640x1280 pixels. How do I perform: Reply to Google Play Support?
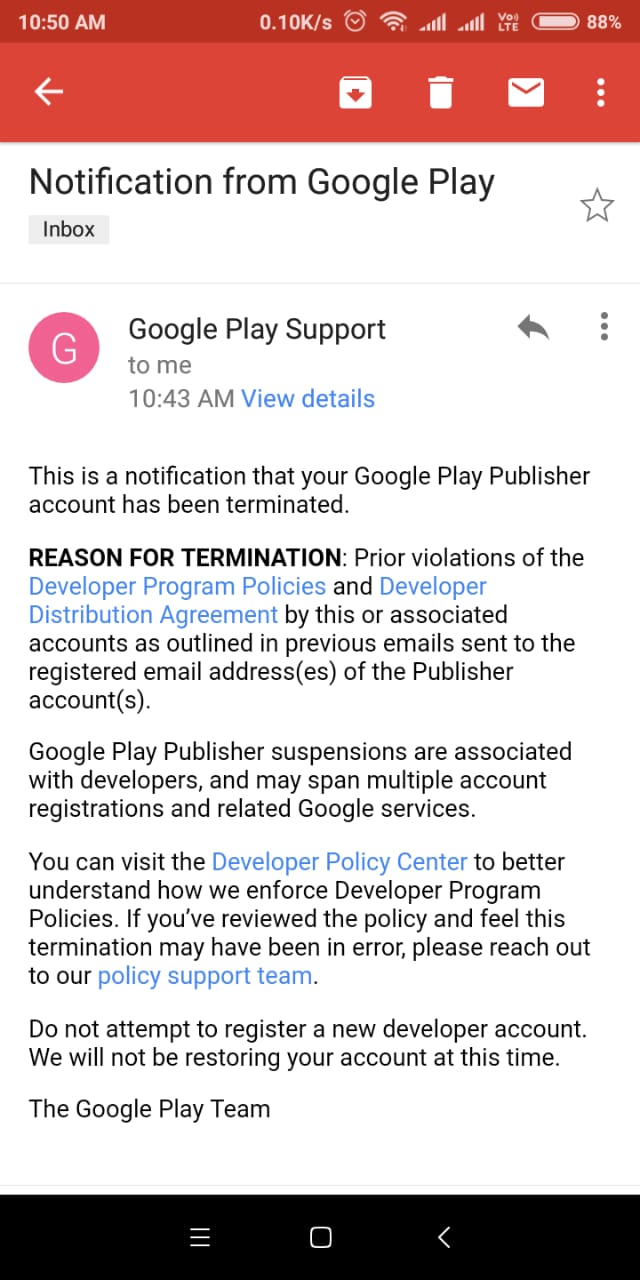click(x=534, y=326)
